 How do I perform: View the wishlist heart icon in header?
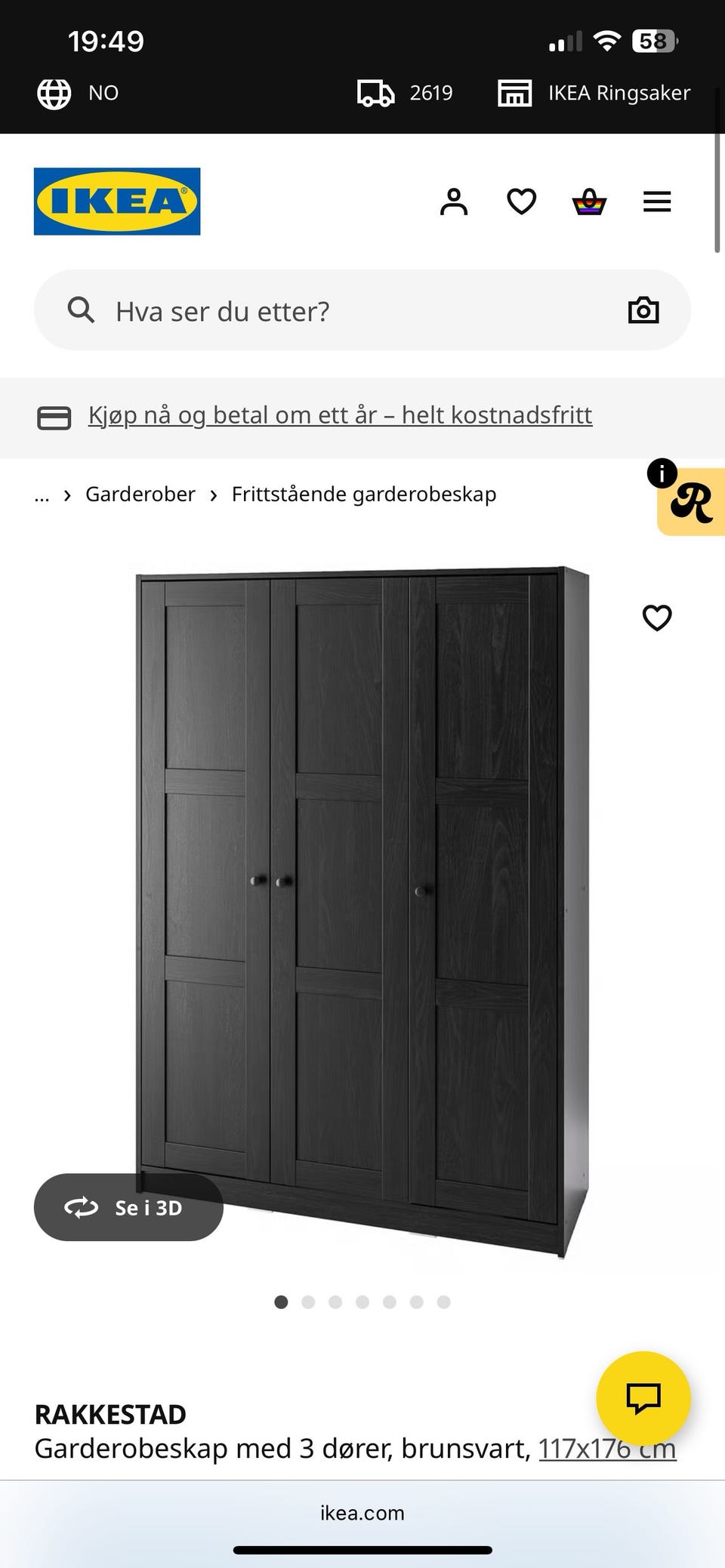tap(521, 202)
